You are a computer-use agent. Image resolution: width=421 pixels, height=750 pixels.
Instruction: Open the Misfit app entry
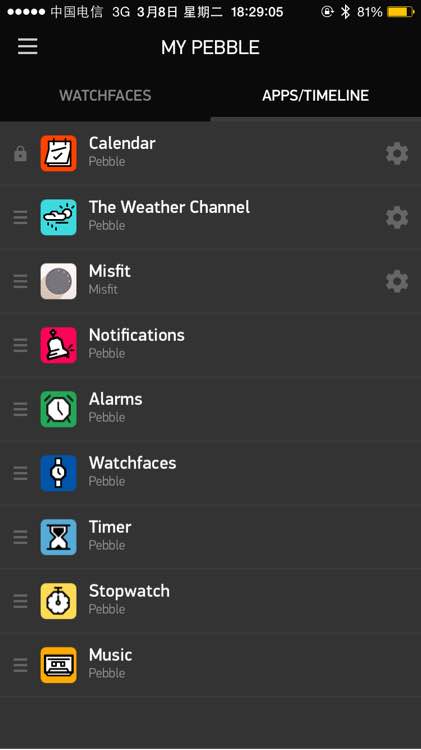tap(210, 281)
